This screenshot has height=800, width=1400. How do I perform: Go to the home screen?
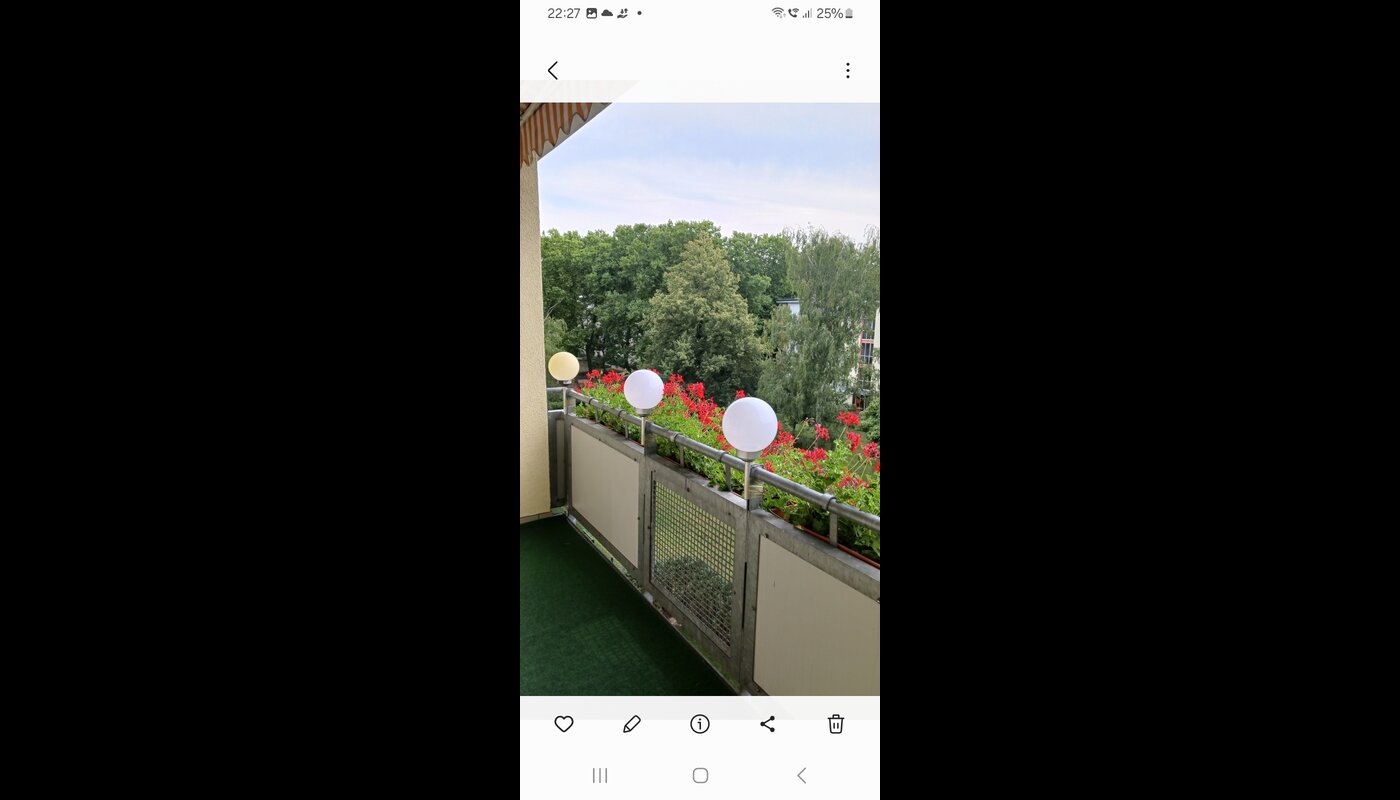(x=700, y=775)
